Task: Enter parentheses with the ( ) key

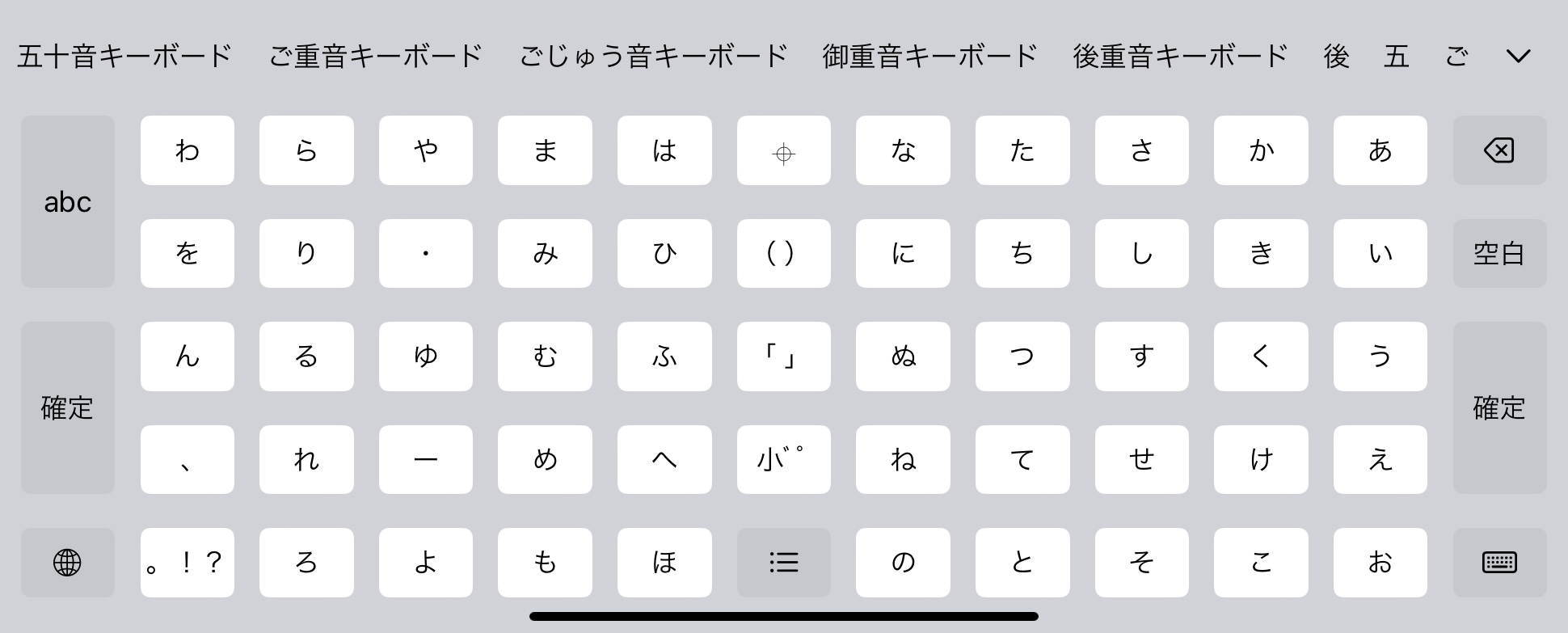Action: click(x=783, y=253)
